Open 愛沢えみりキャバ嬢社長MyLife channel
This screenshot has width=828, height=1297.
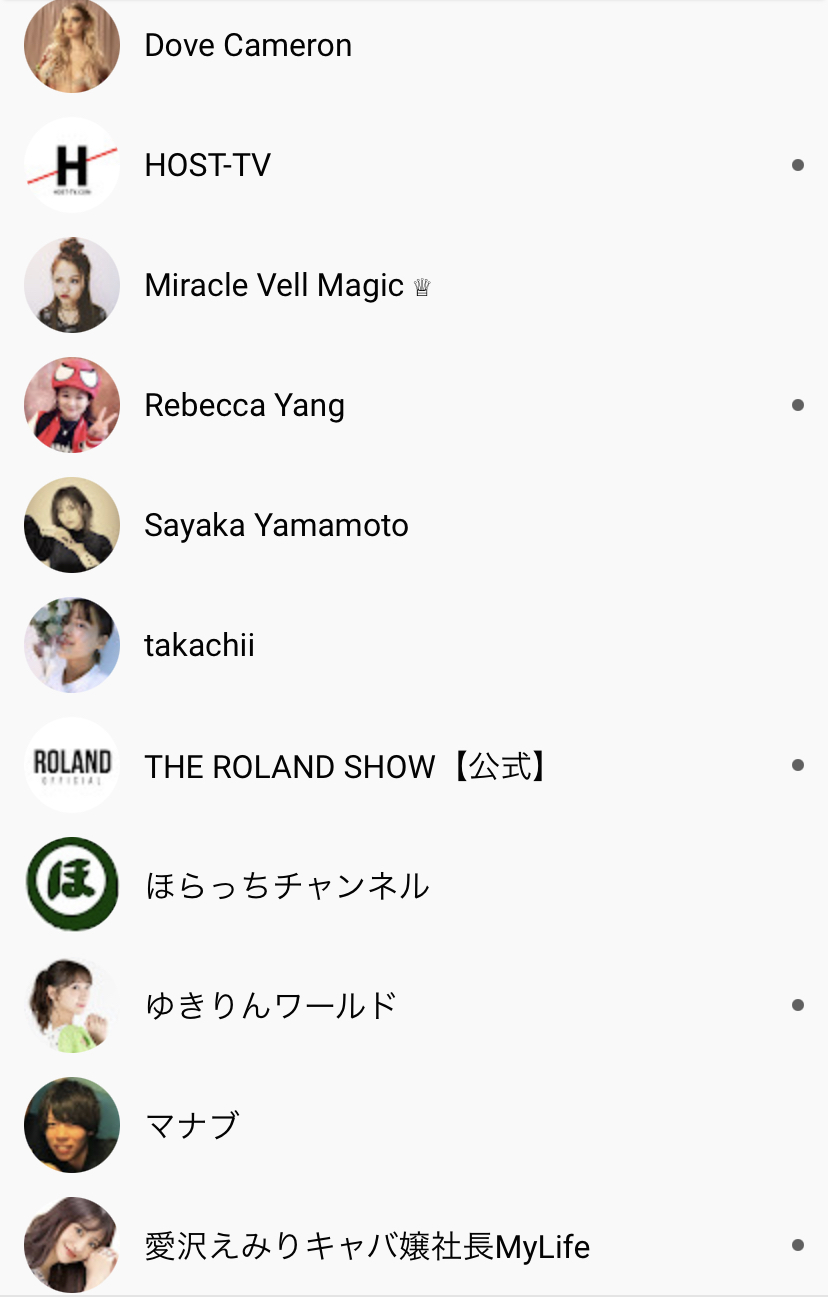pyautogui.click(x=367, y=1246)
